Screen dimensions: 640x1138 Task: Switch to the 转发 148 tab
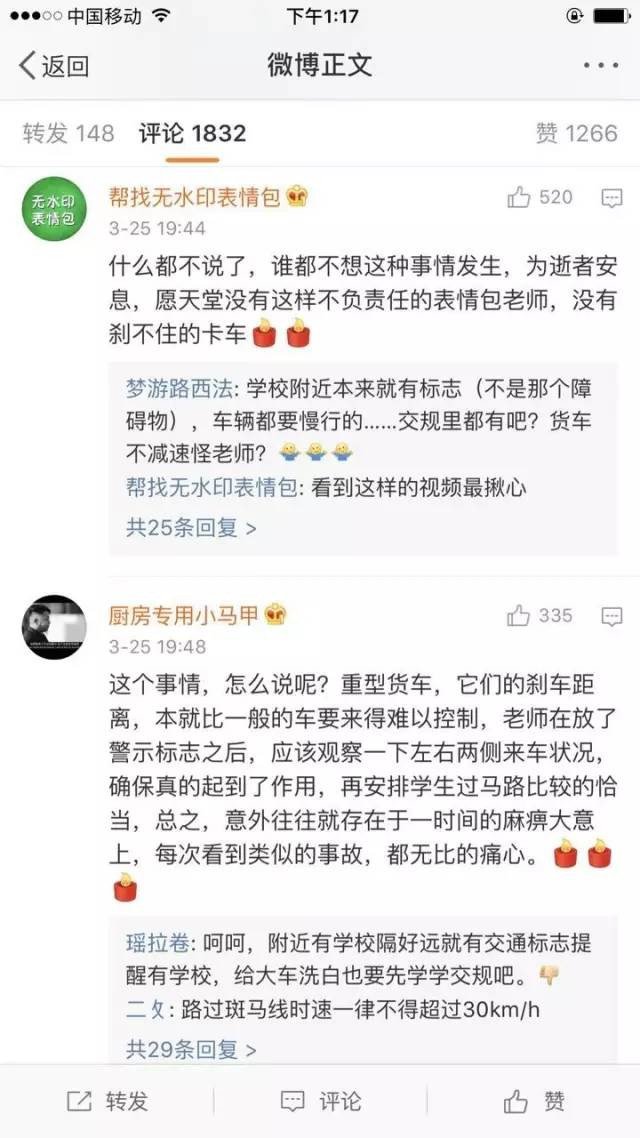point(69,133)
